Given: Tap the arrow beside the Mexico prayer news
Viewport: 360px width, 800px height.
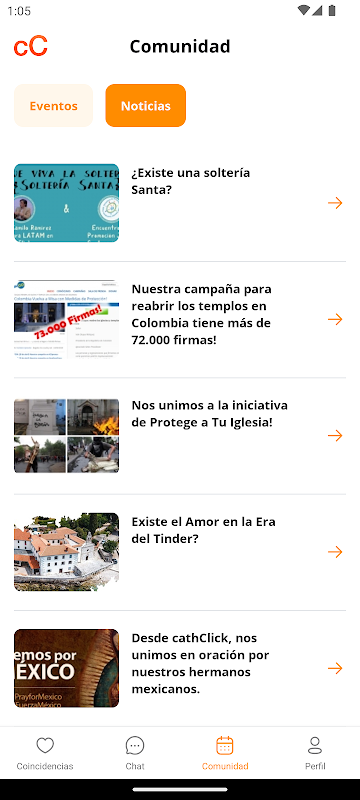Looking at the screenshot, I should (x=335, y=668).
